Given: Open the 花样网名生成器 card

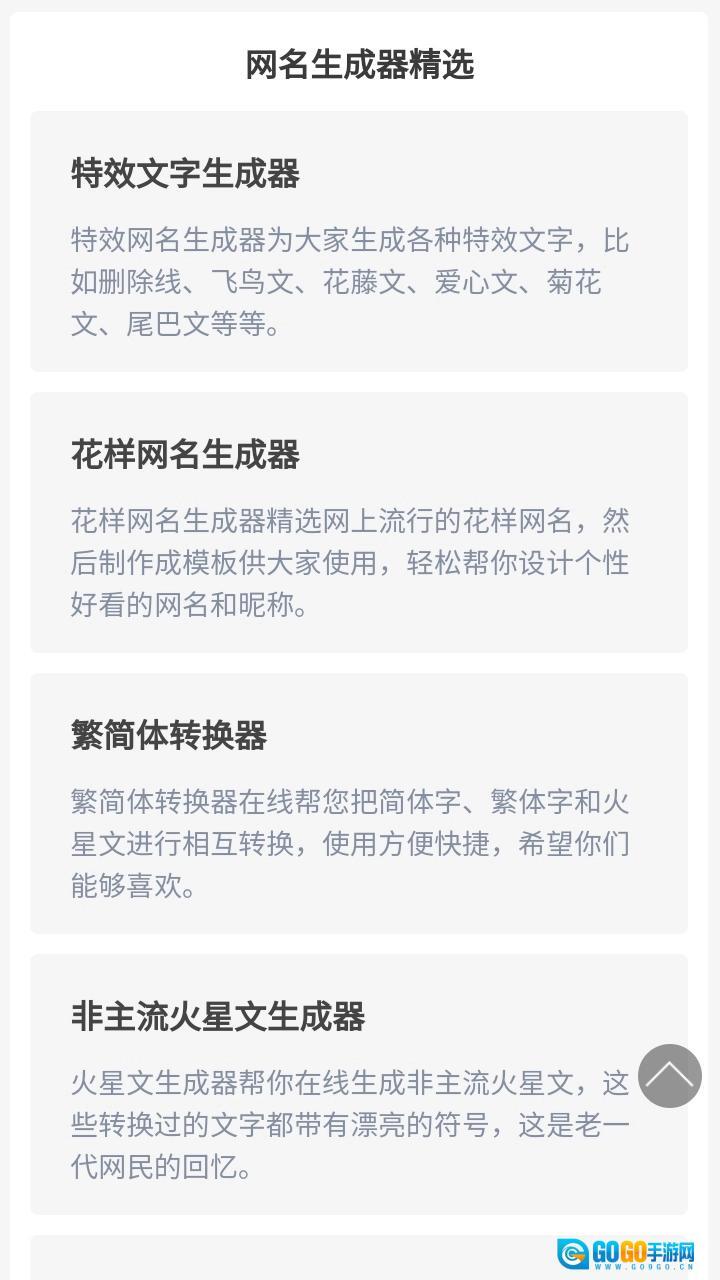Looking at the screenshot, I should (x=358, y=522).
